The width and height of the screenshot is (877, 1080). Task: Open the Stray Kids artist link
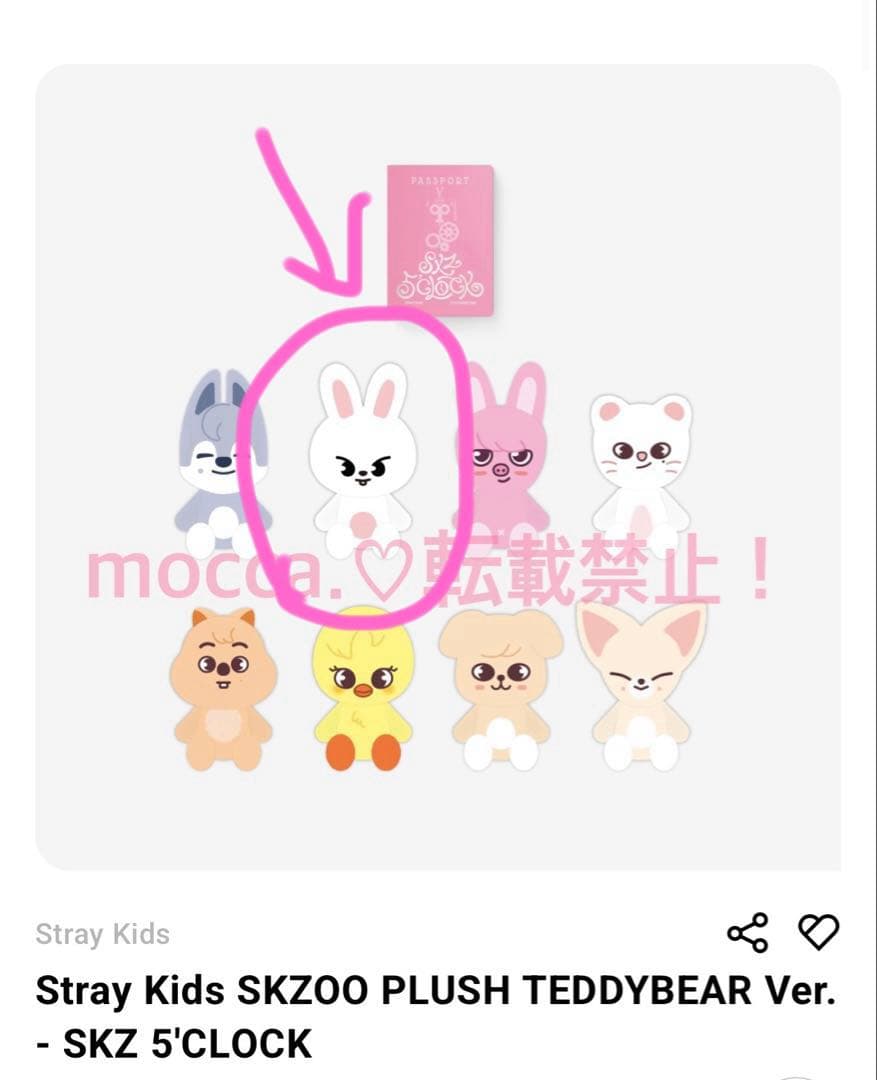tap(102, 934)
